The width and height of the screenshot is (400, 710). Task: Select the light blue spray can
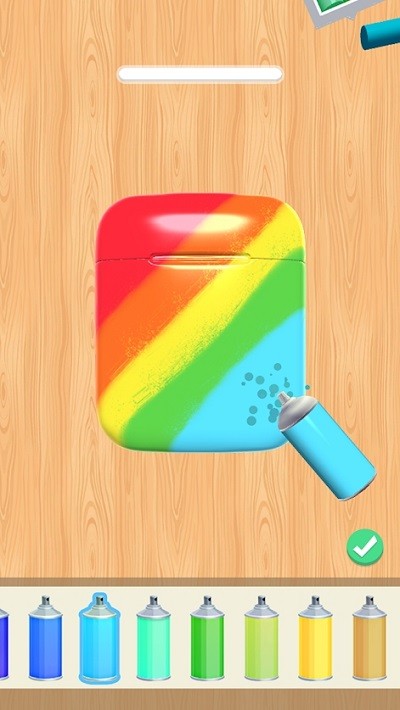coord(99,638)
